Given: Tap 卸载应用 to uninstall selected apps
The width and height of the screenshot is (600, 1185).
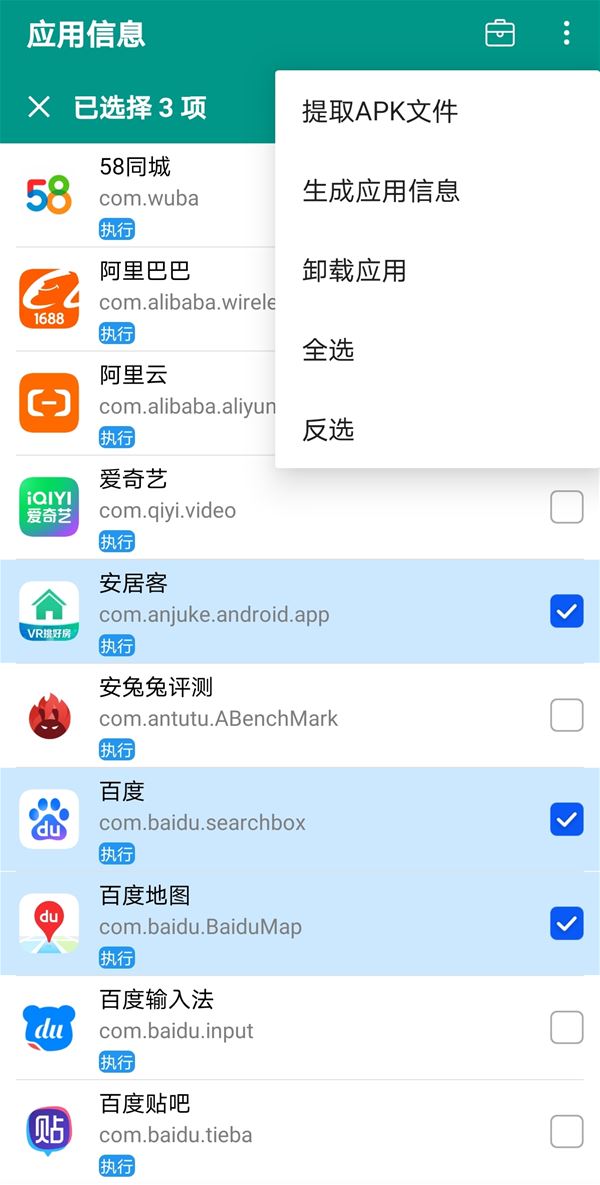Looking at the screenshot, I should 354,271.
